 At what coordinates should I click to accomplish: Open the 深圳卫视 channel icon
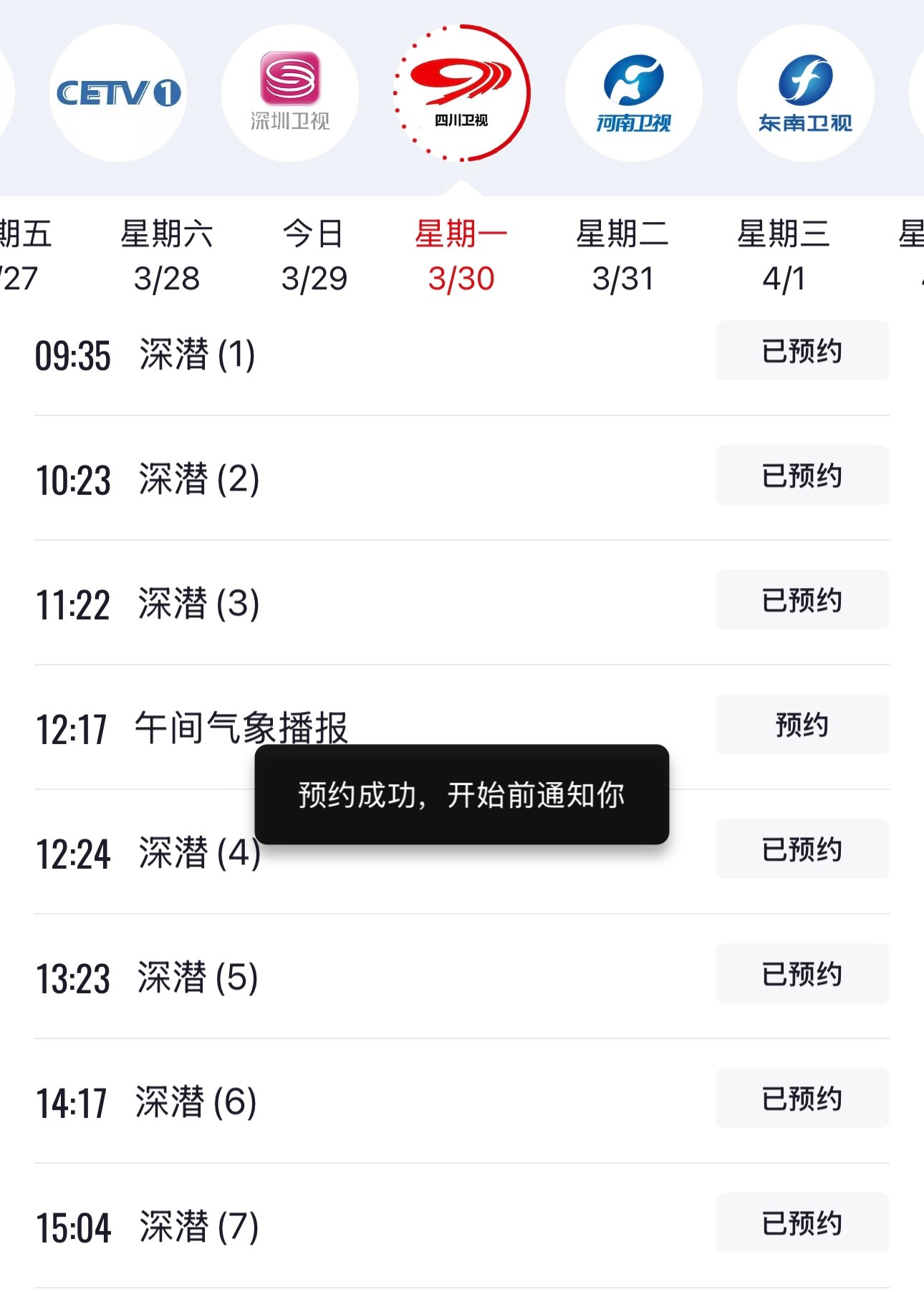tap(289, 93)
